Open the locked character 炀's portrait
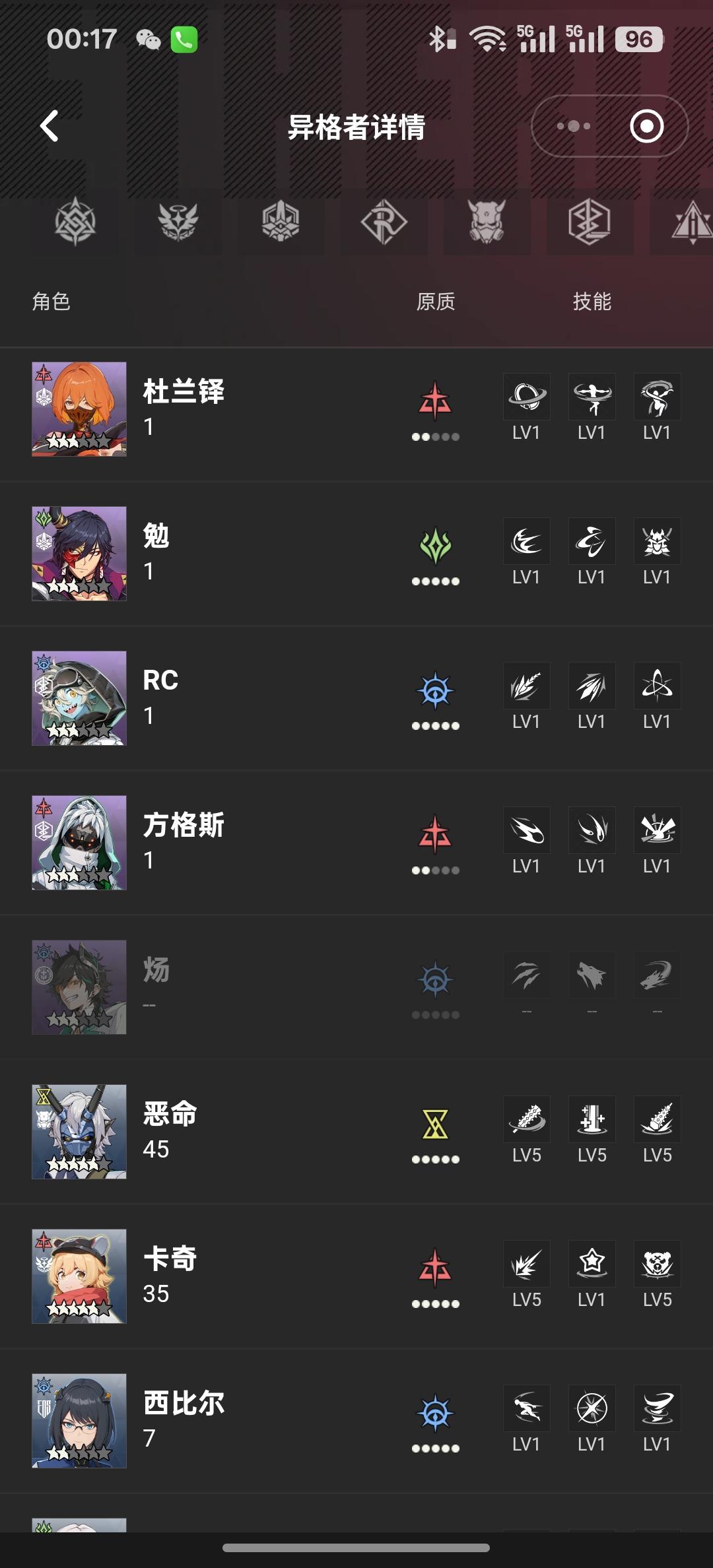This screenshot has height=1568, width=713. pyautogui.click(x=79, y=986)
